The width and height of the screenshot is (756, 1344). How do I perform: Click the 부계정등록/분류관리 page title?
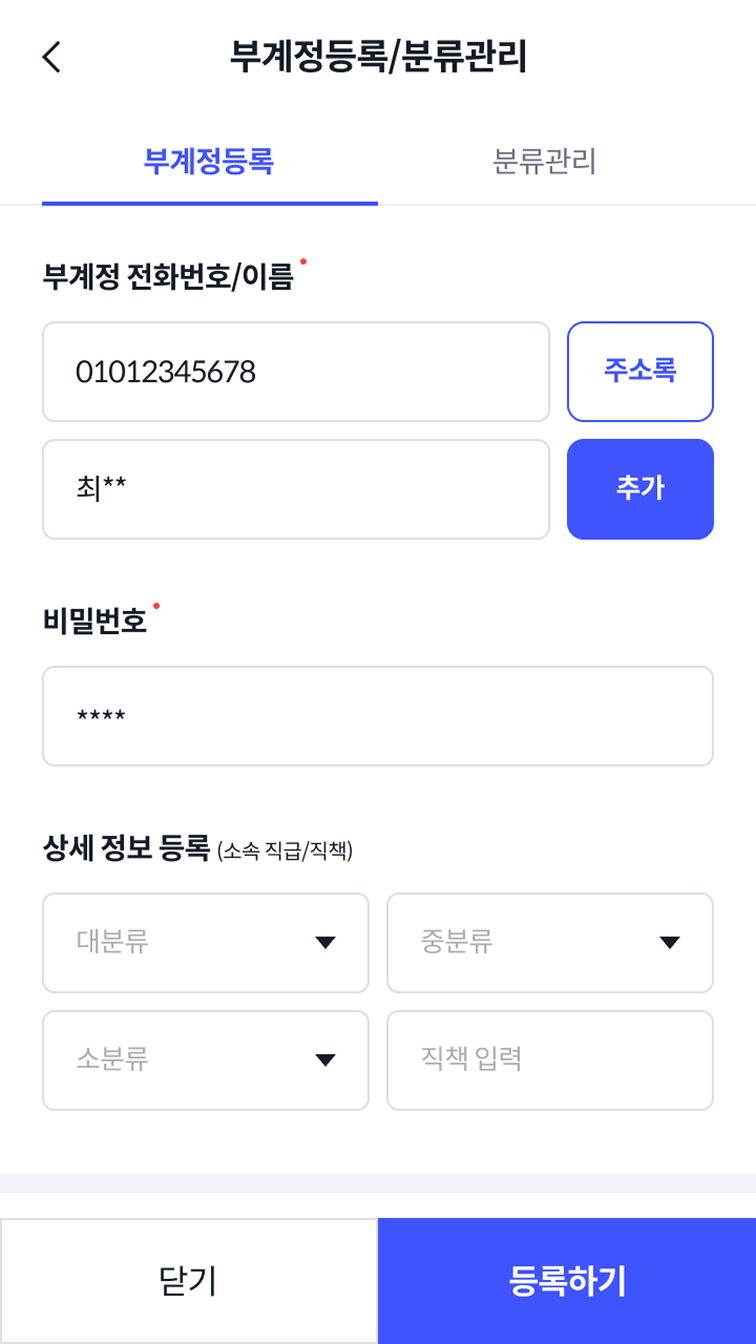pos(378,56)
